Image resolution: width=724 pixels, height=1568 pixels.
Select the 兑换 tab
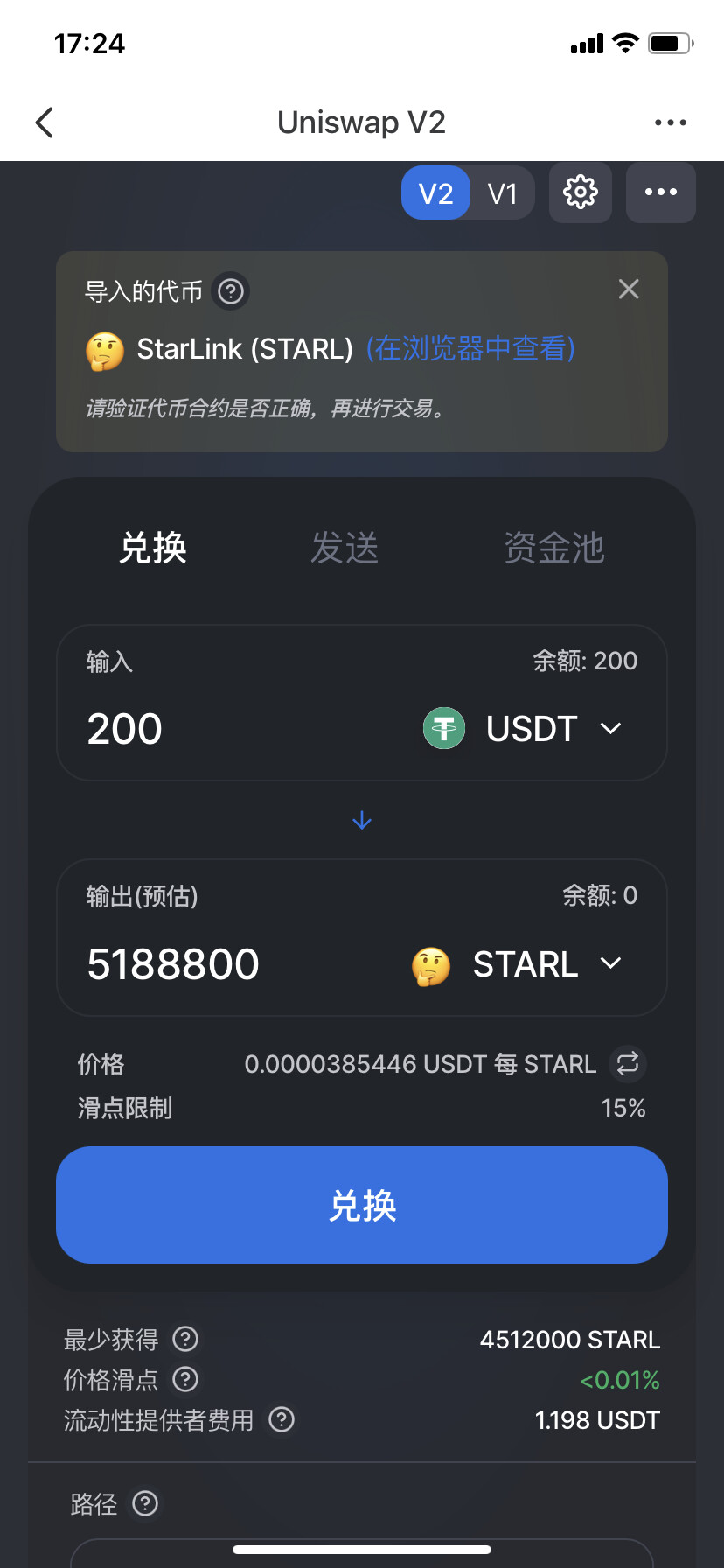tap(153, 549)
